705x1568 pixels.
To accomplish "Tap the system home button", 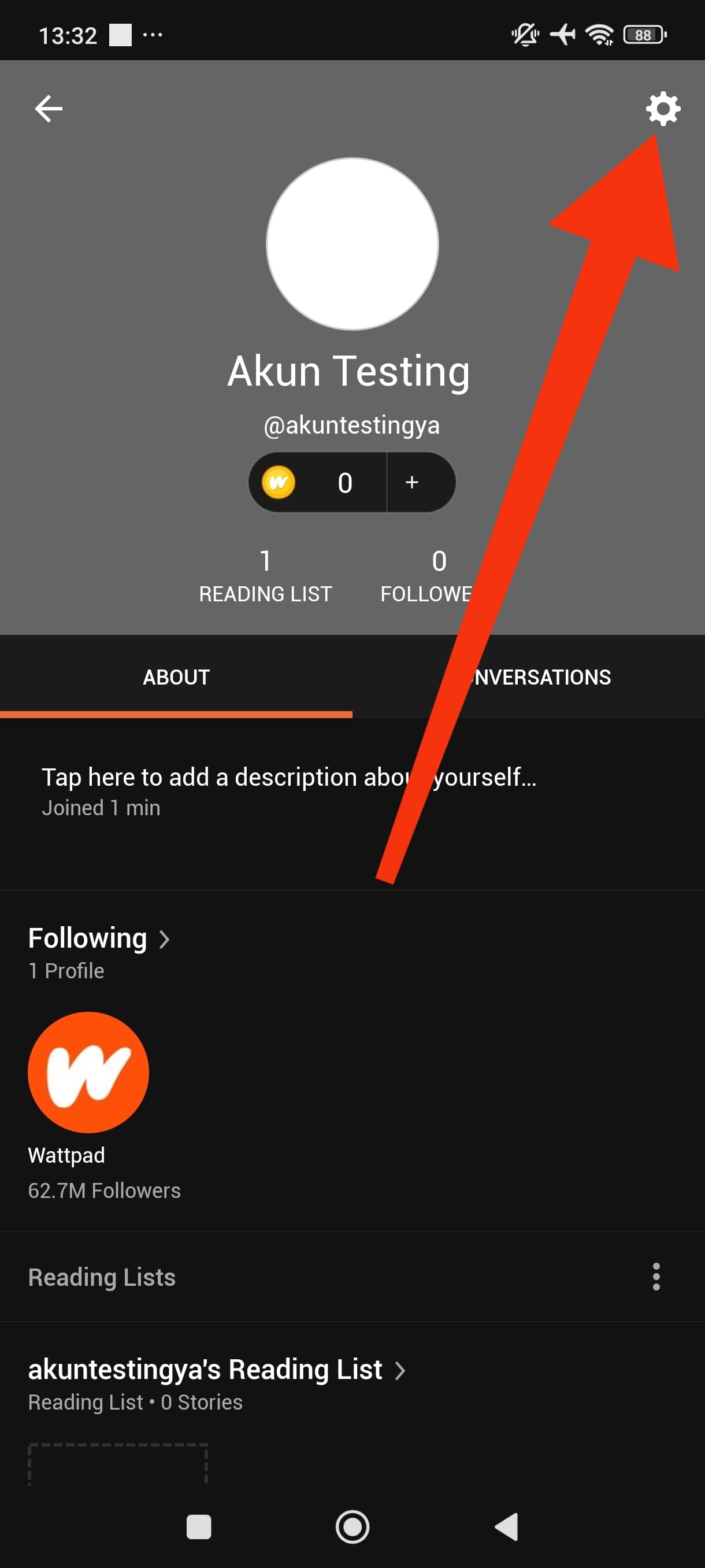I will pos(352,1526).
